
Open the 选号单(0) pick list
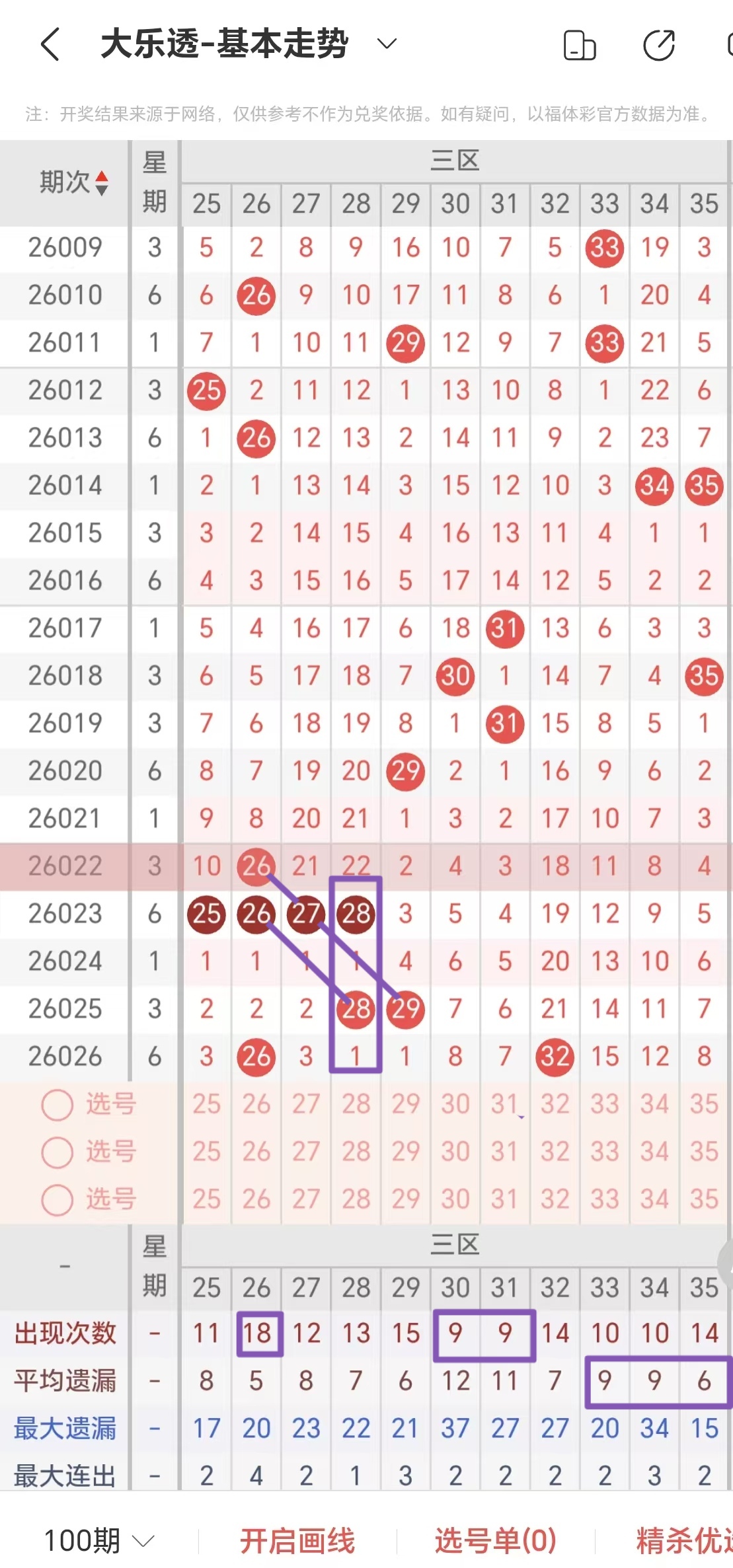495,1541
